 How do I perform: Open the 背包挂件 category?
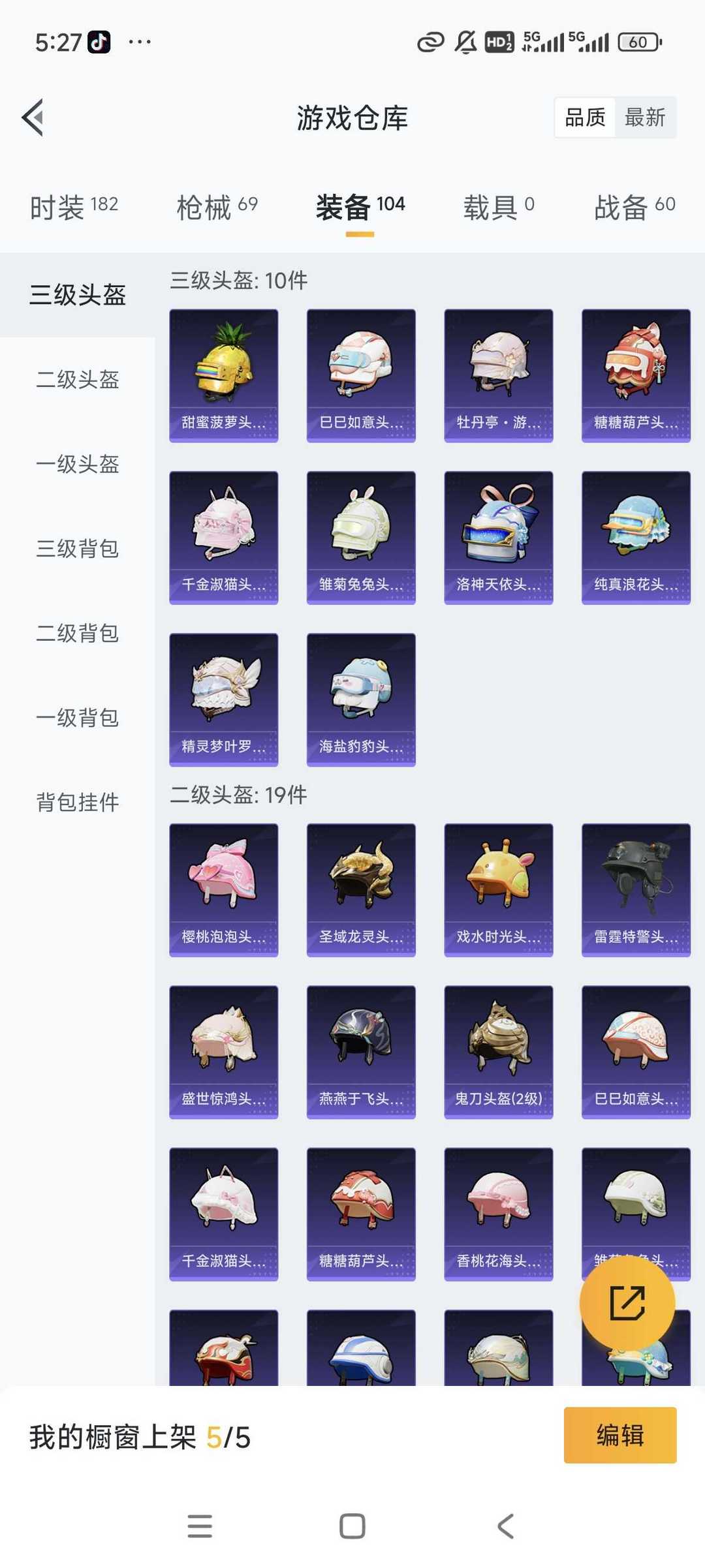point(78,802)
